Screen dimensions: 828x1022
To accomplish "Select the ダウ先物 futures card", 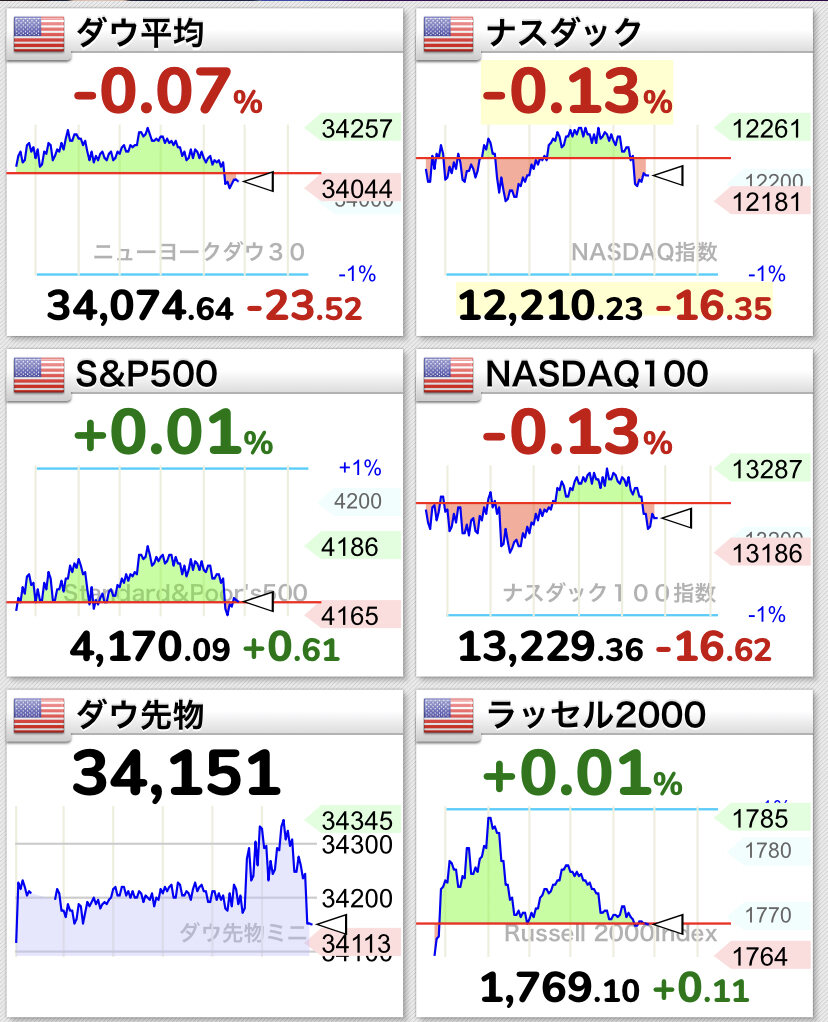I will click(x=205, y=850).
